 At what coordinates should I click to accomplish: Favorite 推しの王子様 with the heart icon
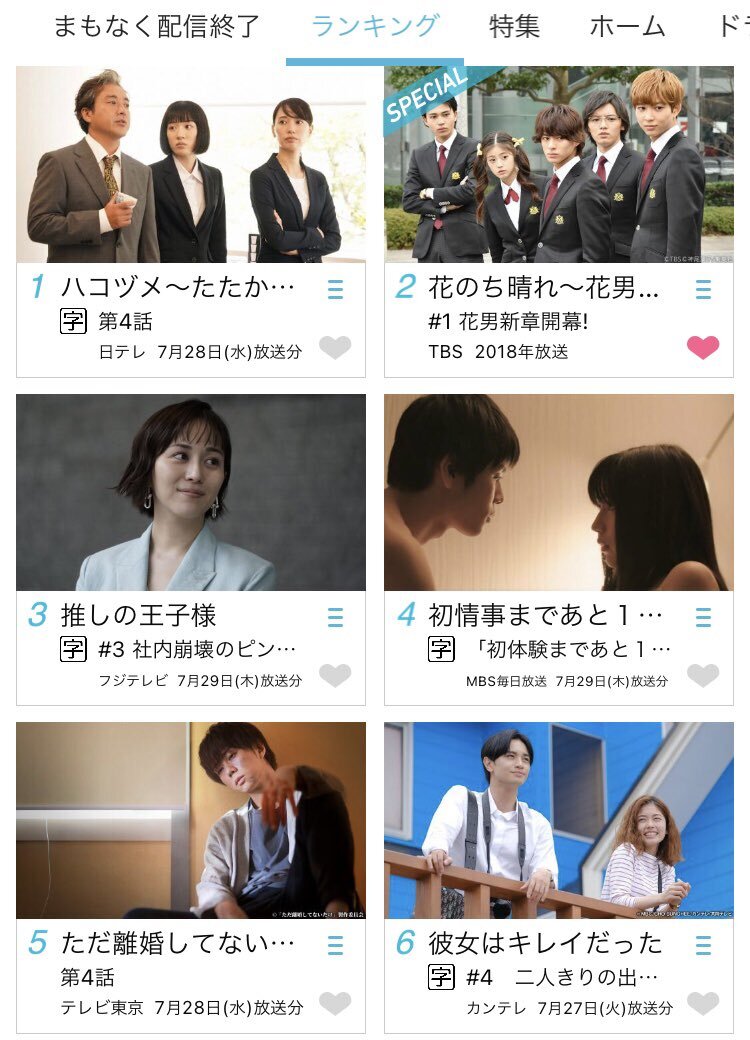point(335,676)
